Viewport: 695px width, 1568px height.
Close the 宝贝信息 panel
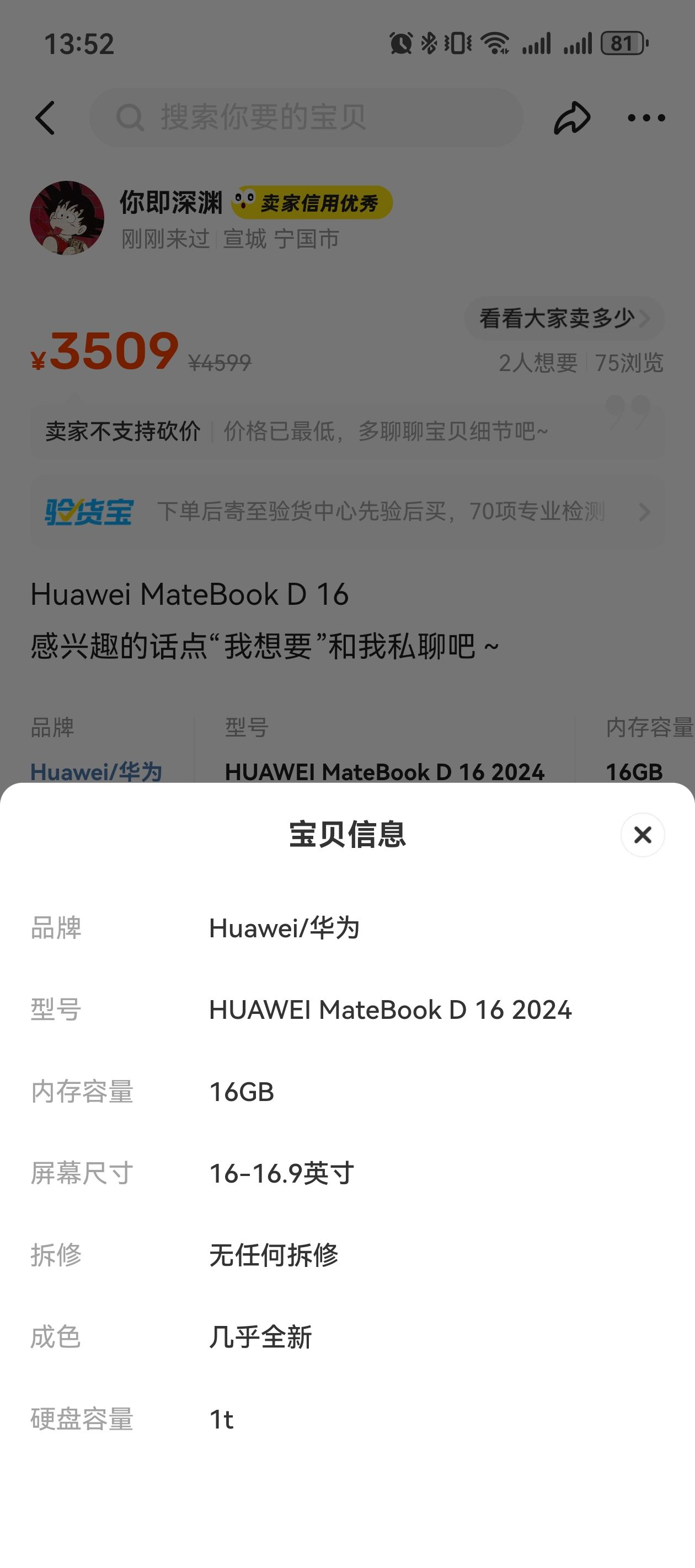[x=642, y=835]
